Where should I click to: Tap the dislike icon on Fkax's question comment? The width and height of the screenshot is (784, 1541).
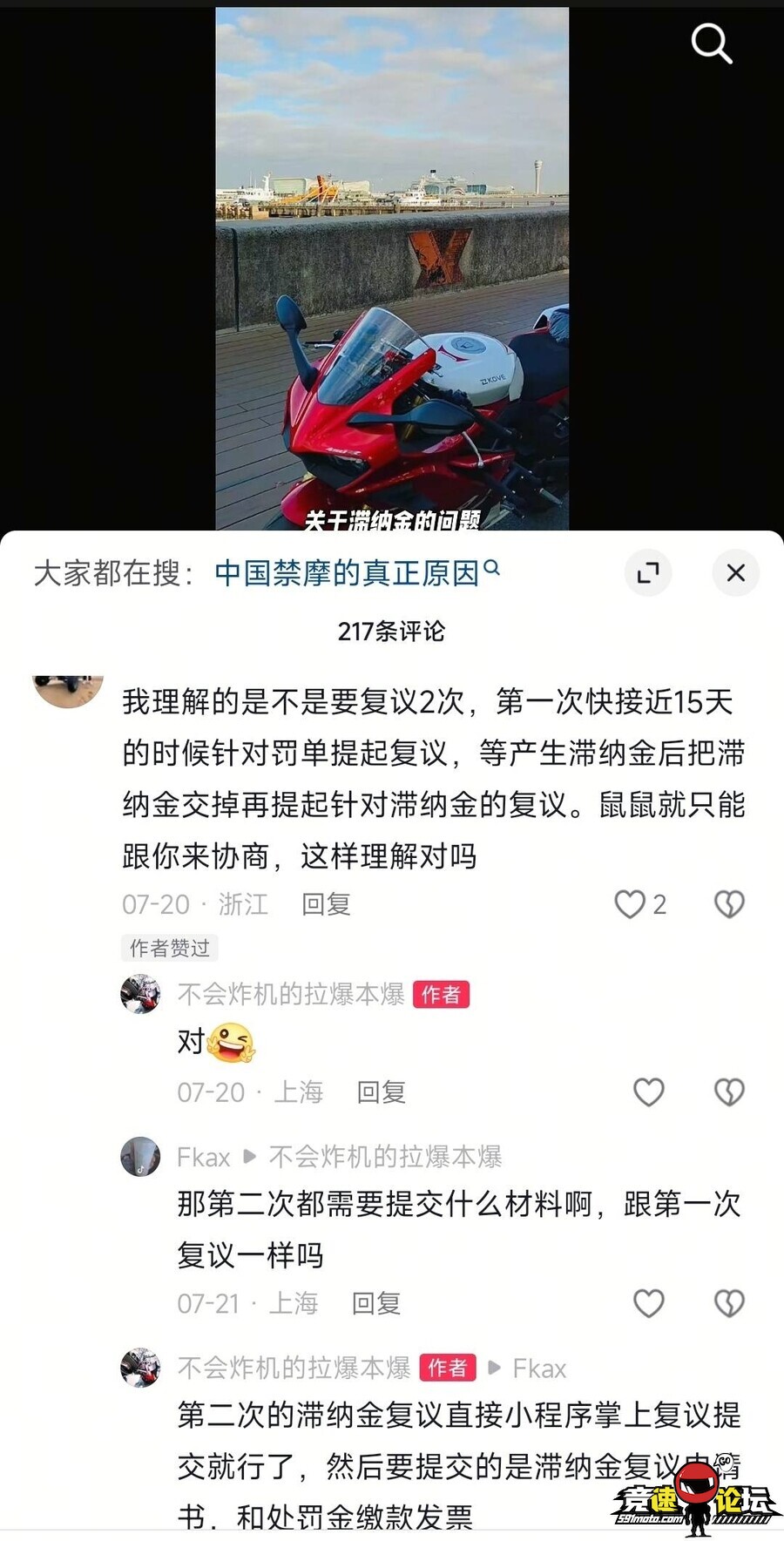pos(727,1303)
